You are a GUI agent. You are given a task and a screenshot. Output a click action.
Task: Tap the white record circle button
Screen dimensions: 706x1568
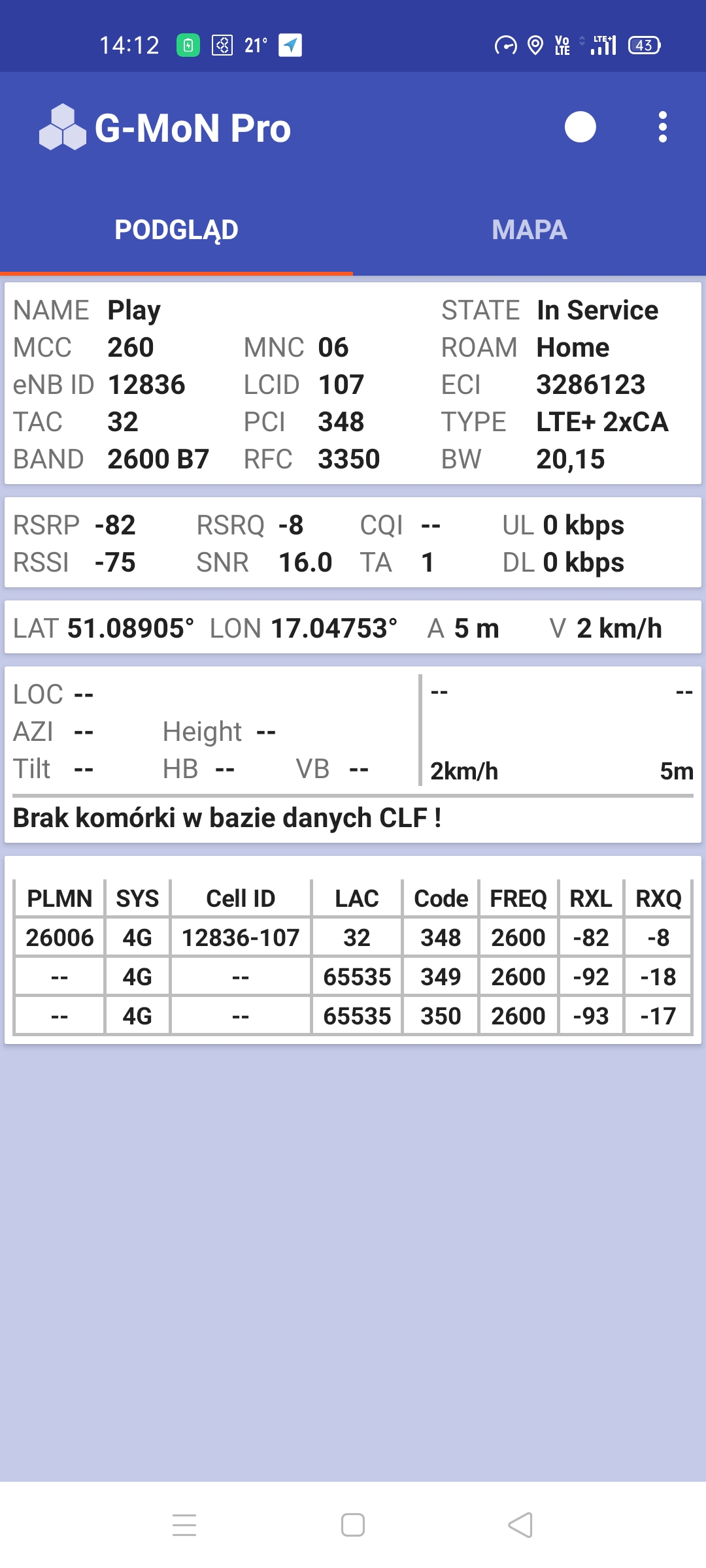click(580, 127)
